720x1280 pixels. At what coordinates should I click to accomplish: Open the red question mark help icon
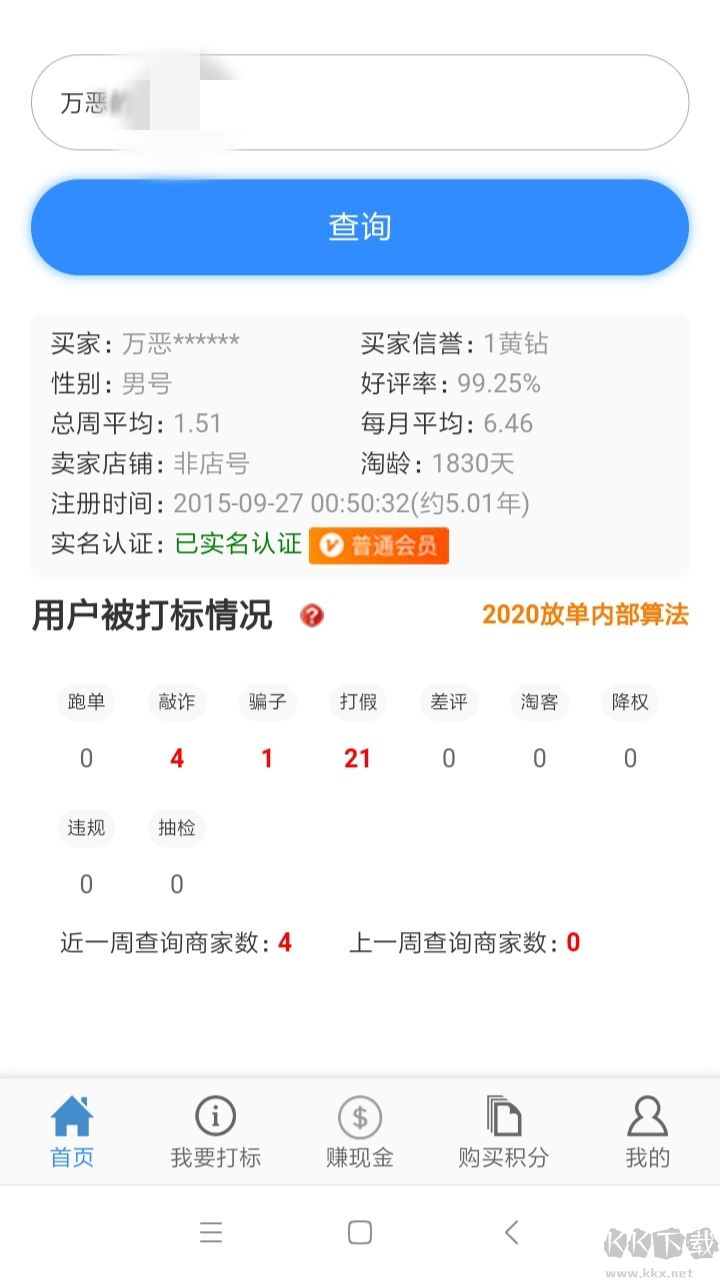(312, 616)
